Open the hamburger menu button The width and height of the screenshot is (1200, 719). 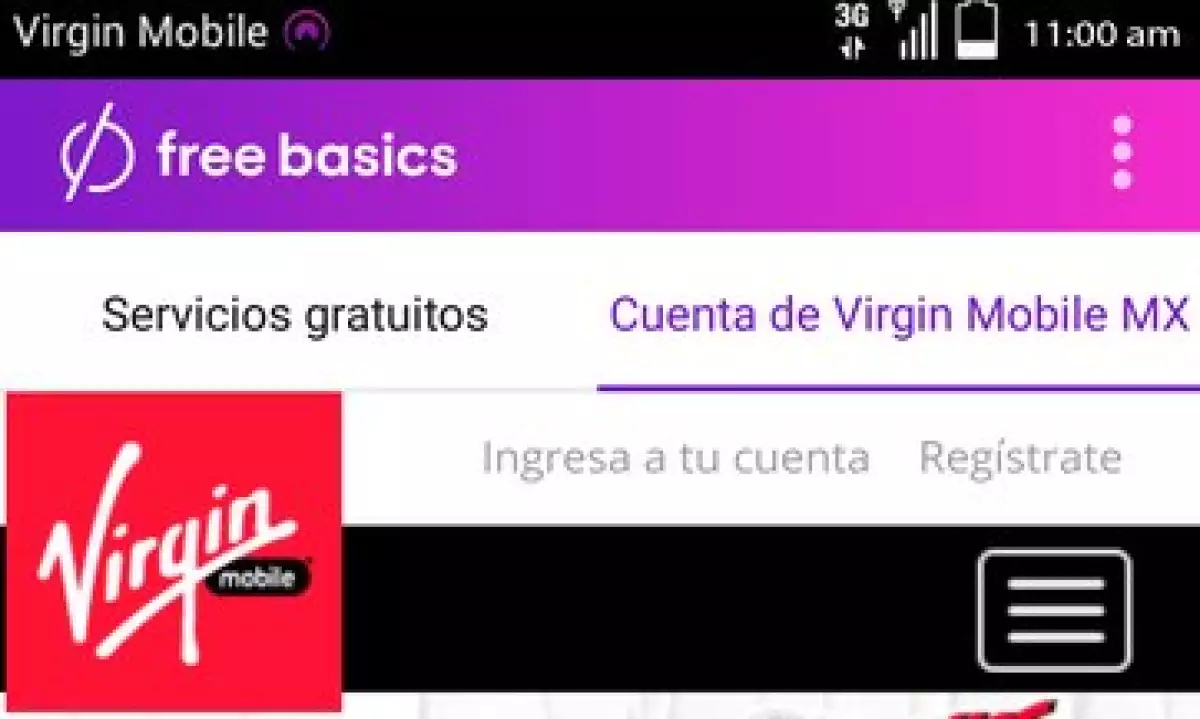click(1054, 609)
